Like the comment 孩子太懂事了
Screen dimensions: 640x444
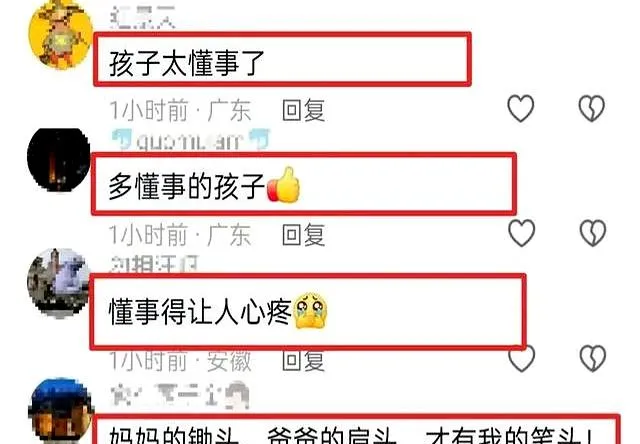[521, 108]
